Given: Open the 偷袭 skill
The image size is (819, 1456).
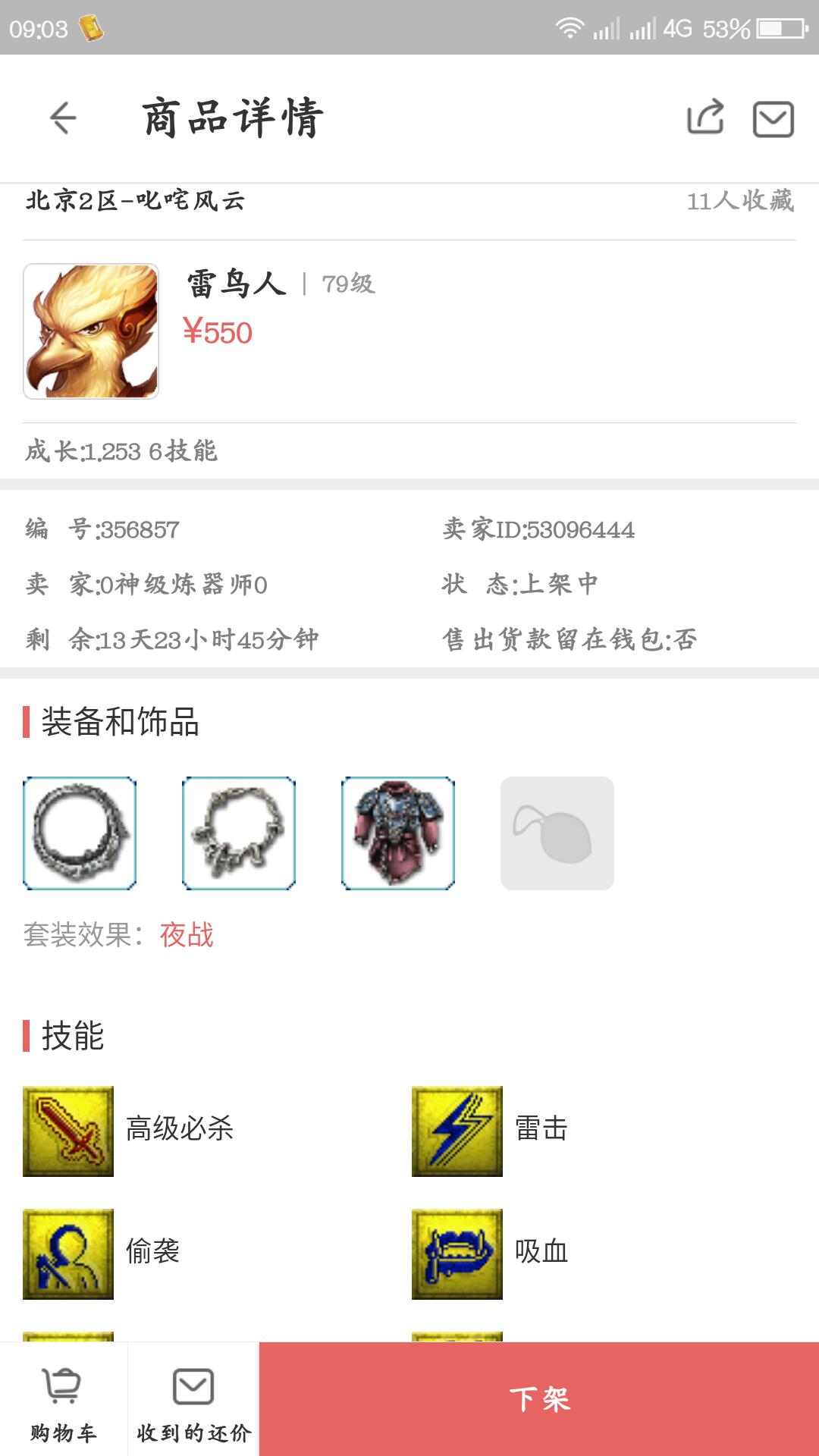Looking at the screenshot, I should [68, 1254].
